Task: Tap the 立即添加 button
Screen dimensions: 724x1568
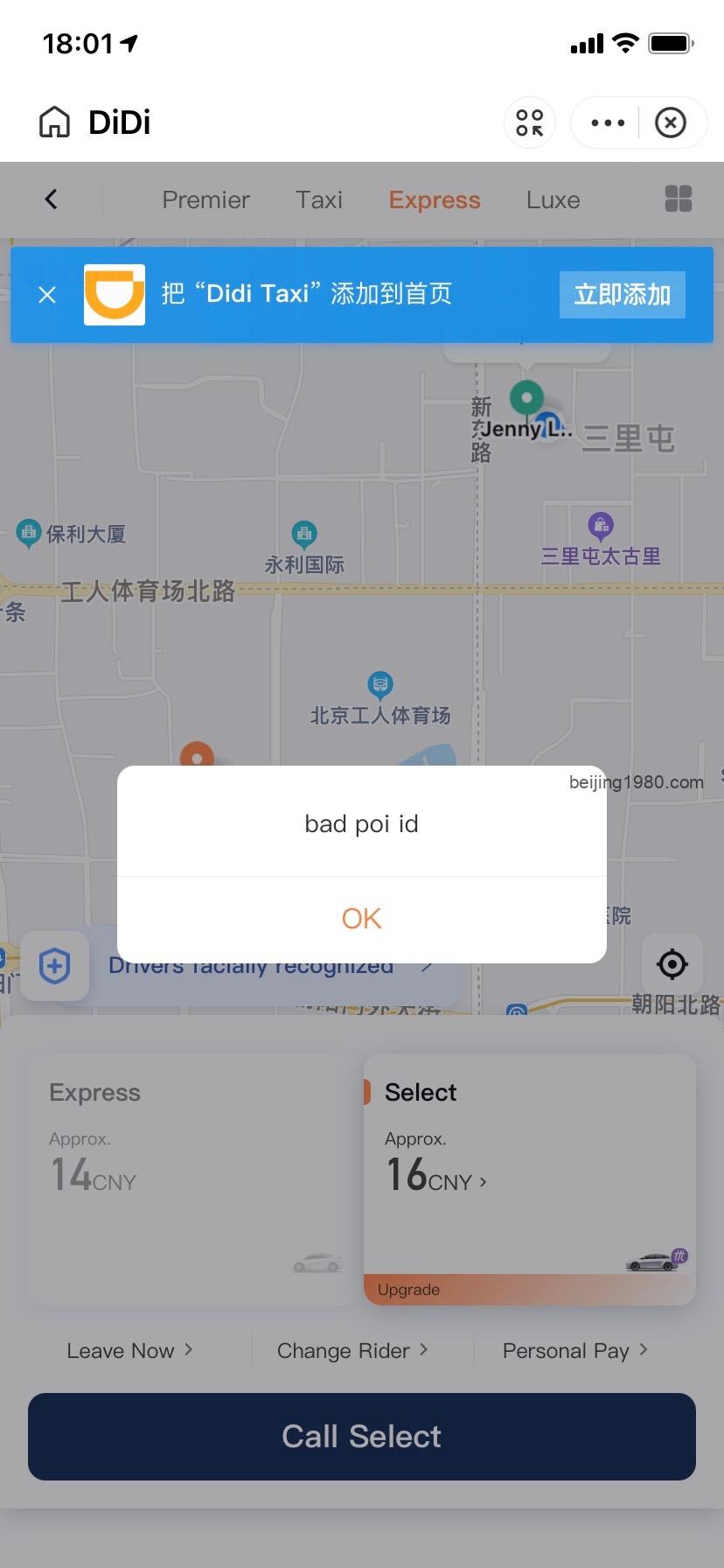Action: 622,295
